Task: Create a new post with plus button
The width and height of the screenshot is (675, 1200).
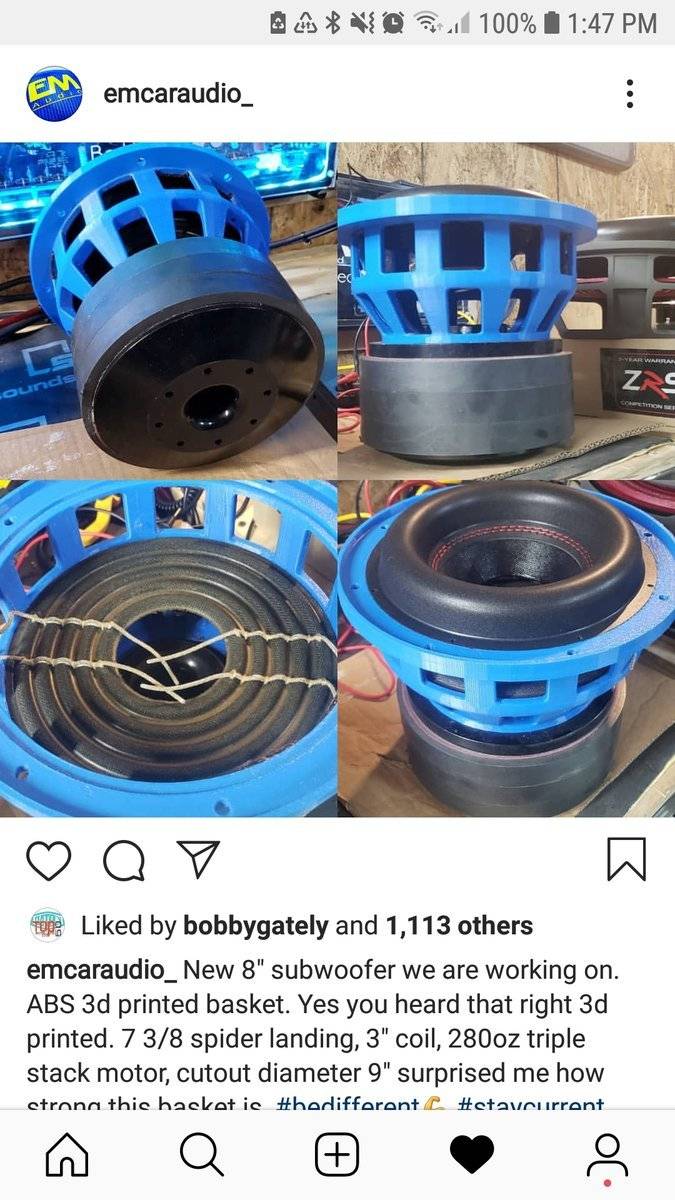Action: 337,1156
